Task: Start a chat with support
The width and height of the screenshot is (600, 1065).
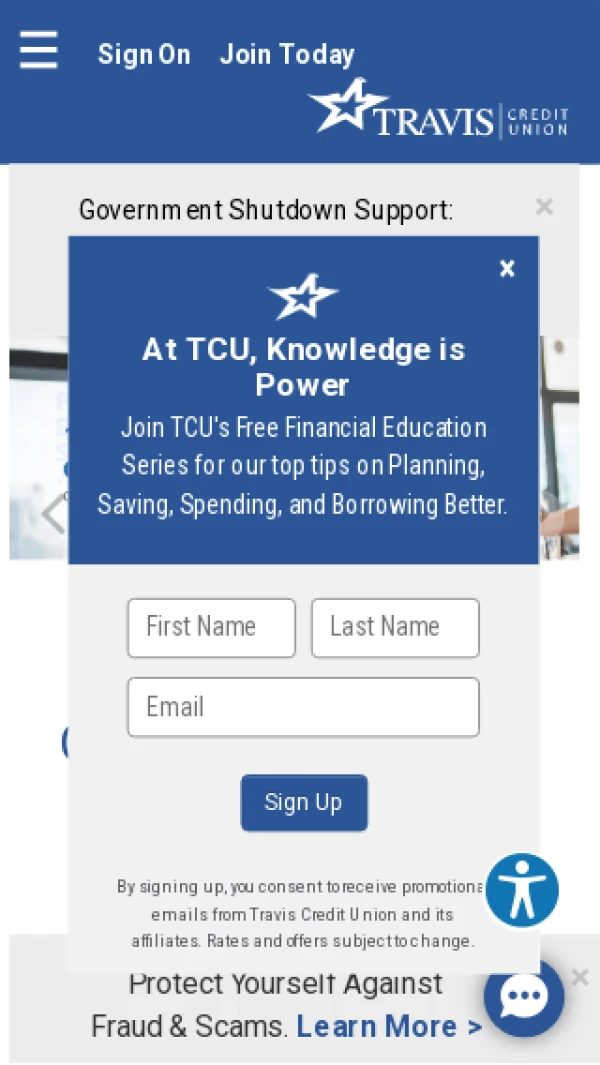Action: [523, 997]
